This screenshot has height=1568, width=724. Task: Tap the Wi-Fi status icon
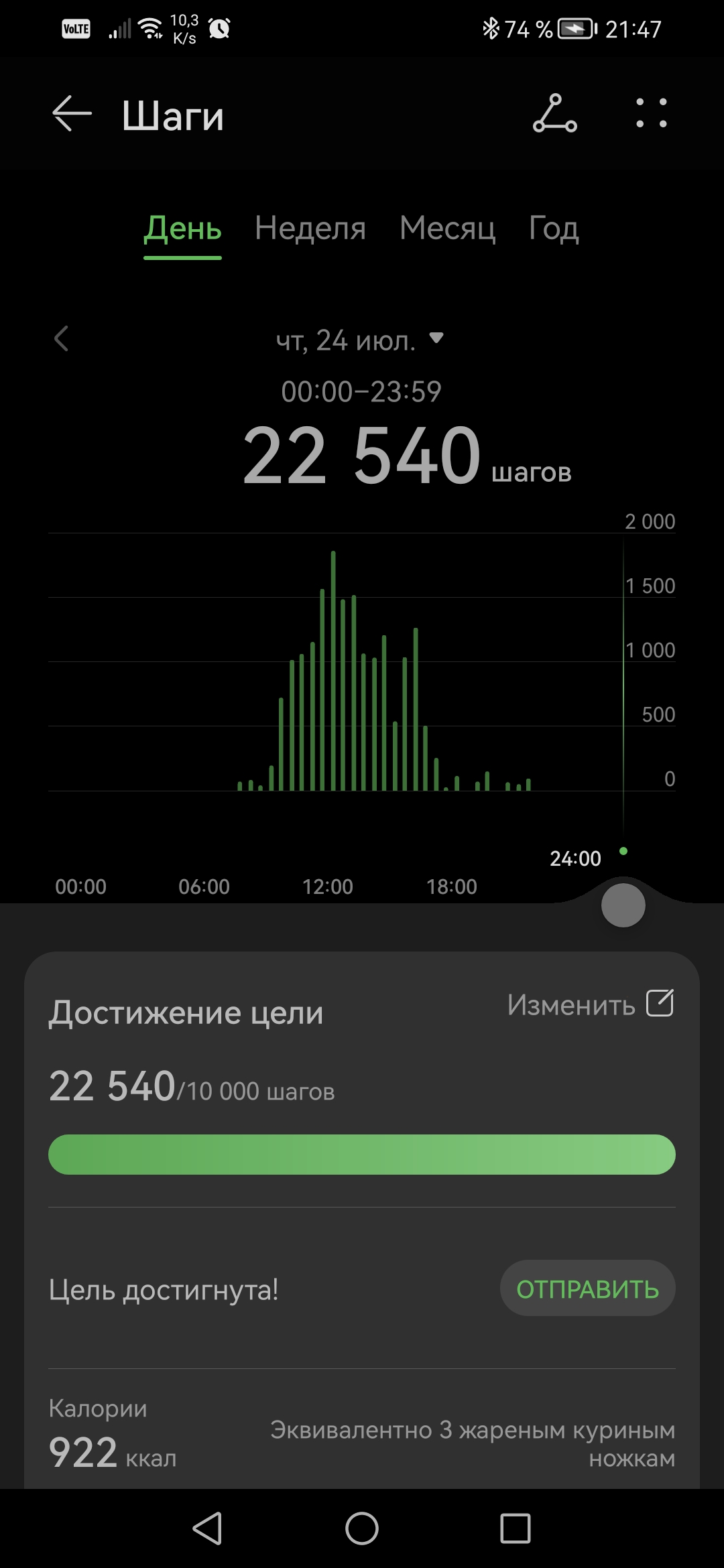(x=149, y=28)
